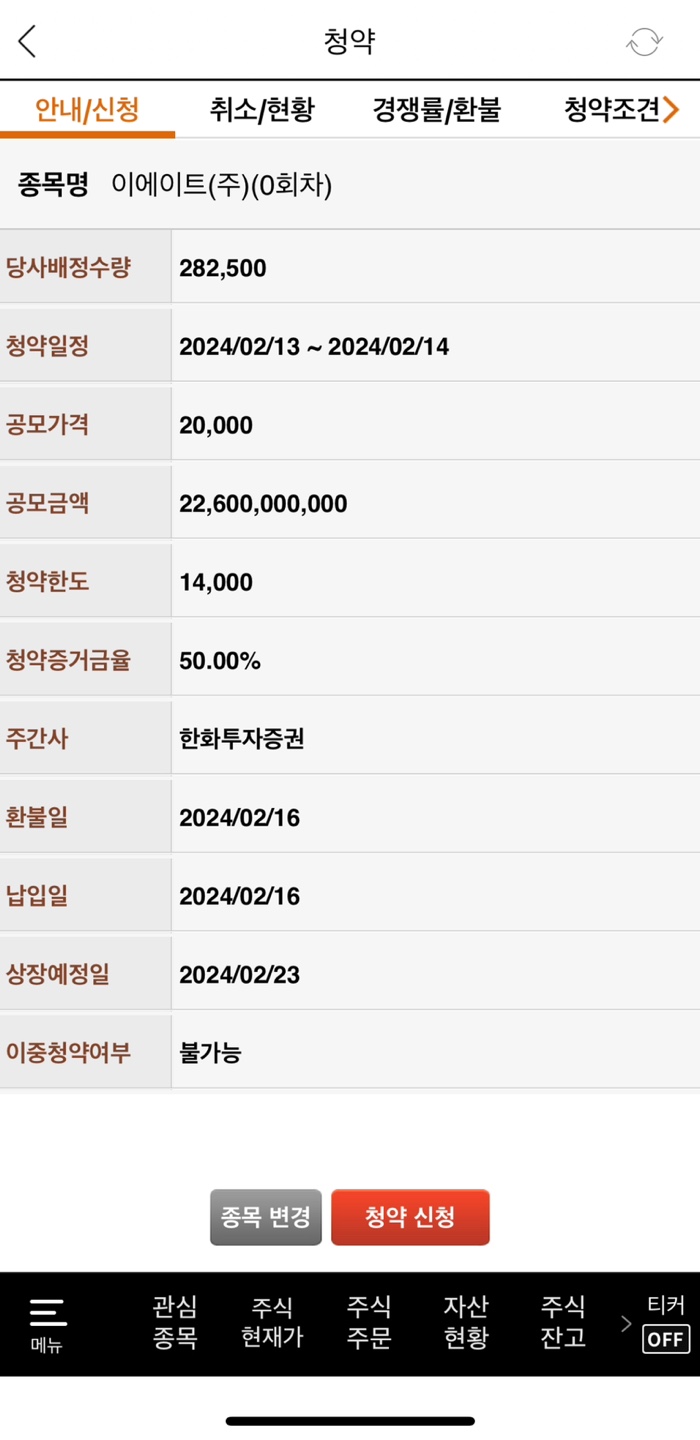
Task: Toggle the 티커 OFF switch
Action: [666, 1322]
